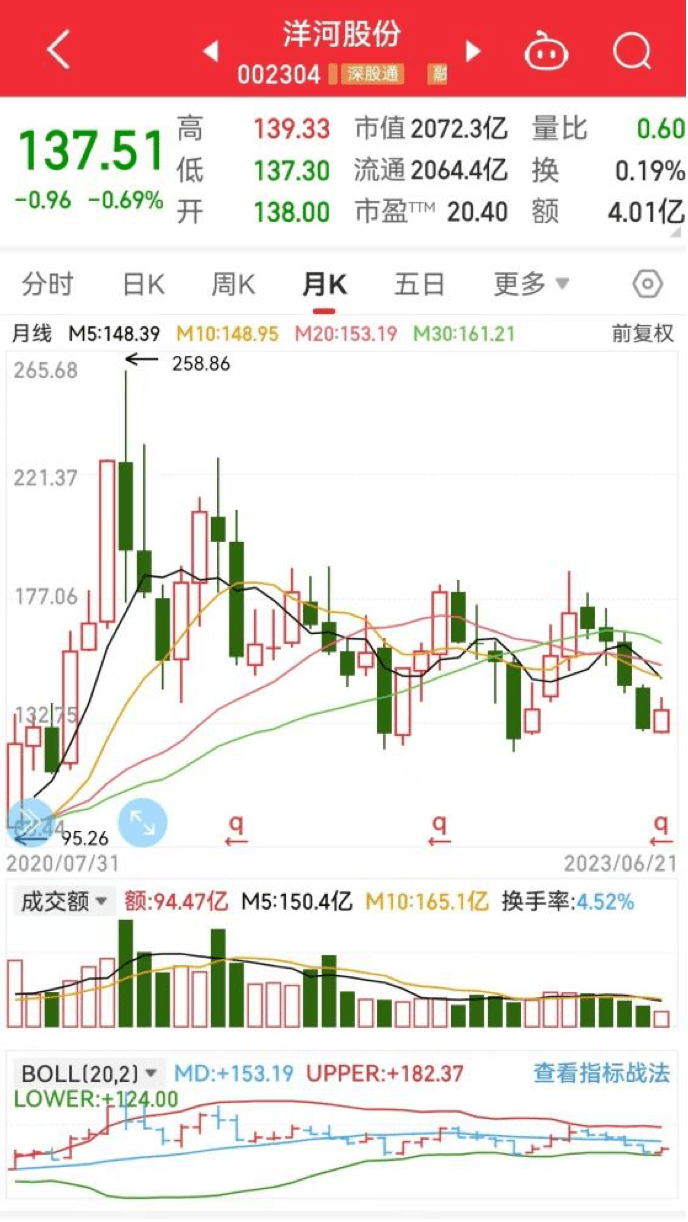
Task: Expand the chart to fullscreen
Action: tap(143, 823)
